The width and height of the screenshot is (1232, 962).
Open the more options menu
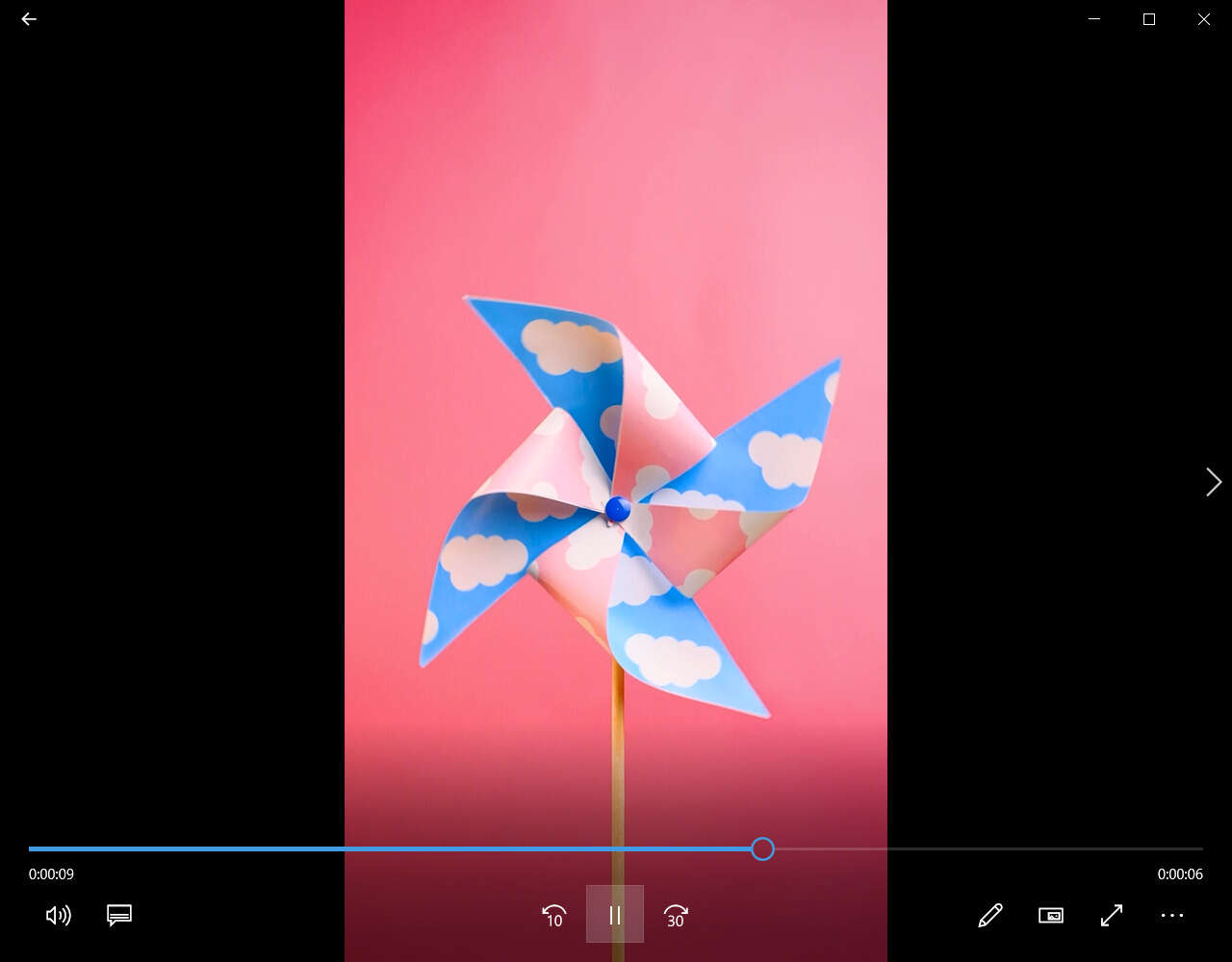1172,915
